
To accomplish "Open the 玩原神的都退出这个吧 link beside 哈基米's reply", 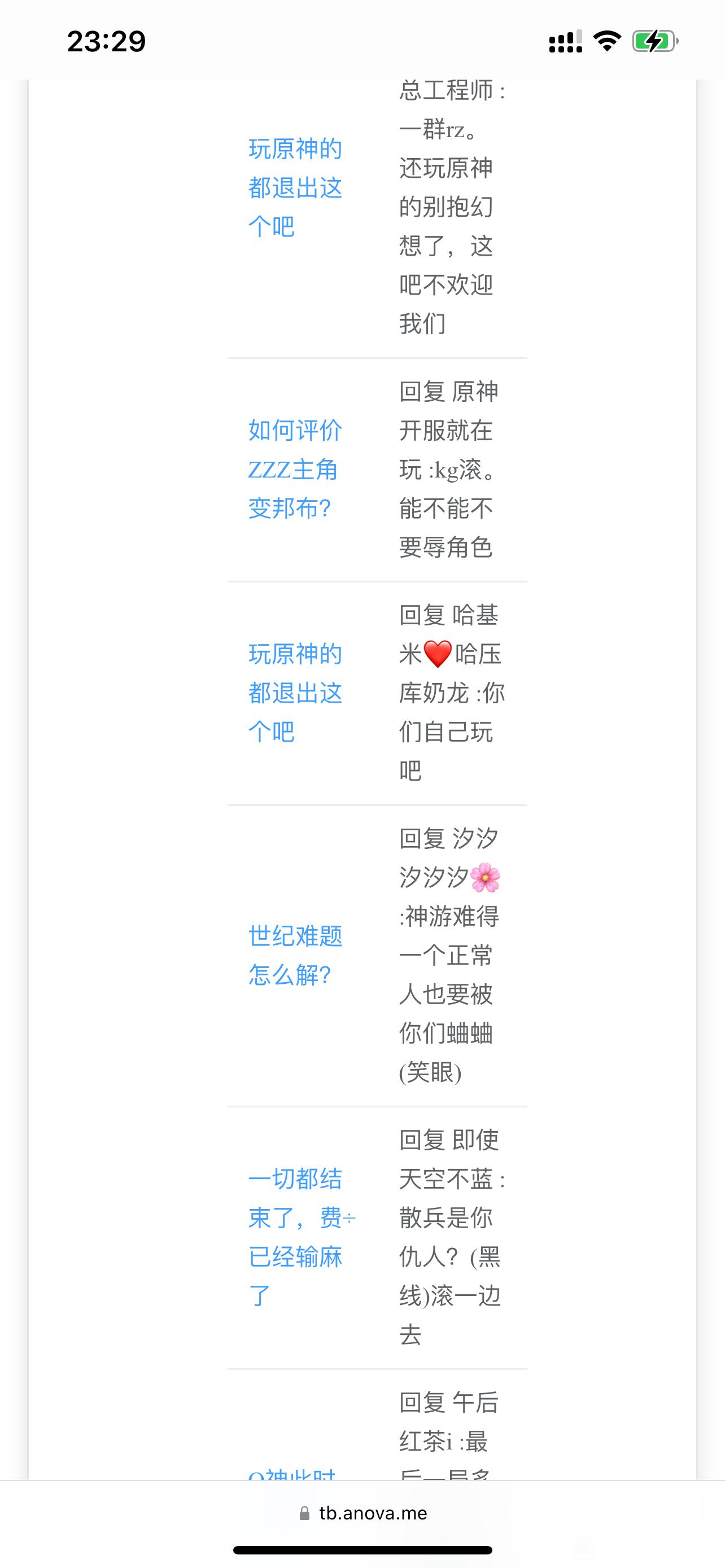I will pos(295,693).
